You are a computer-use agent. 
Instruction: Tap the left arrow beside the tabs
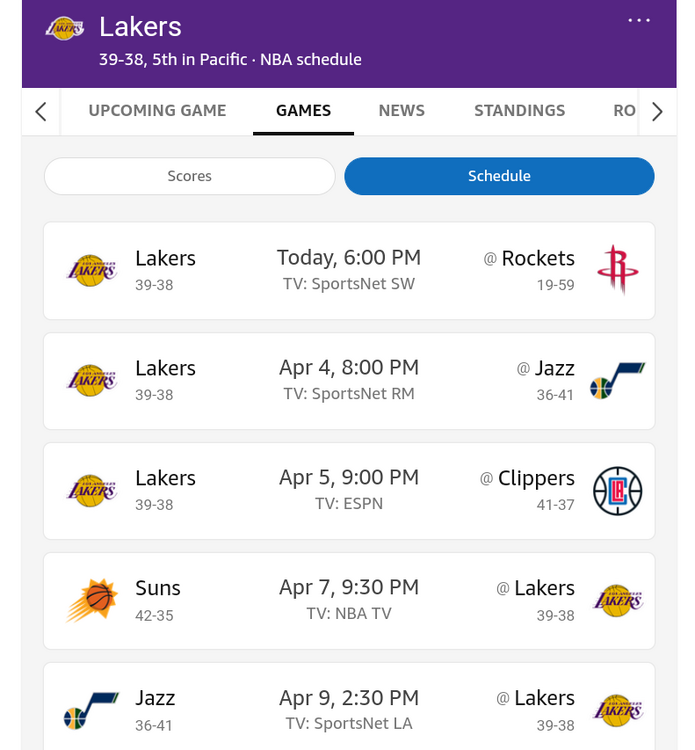[40, 111]
